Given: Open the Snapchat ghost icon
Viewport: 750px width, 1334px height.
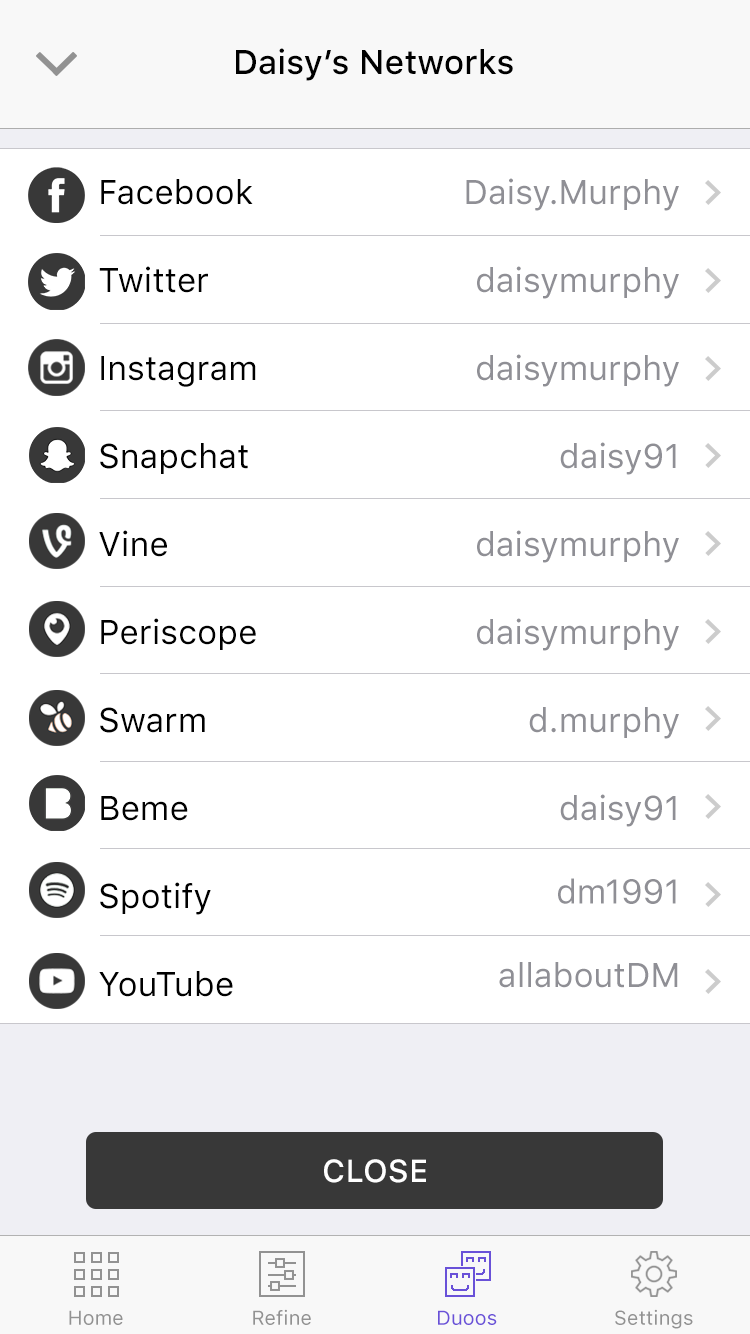Looking at the screenshot, I should coord(56,457).
